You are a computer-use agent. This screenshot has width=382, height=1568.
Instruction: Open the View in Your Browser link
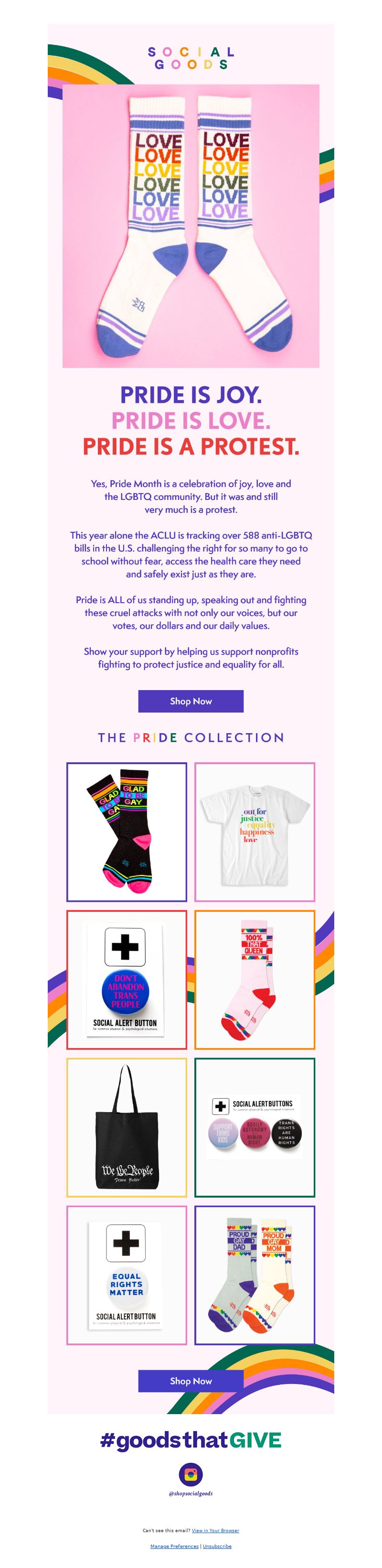215,1530
